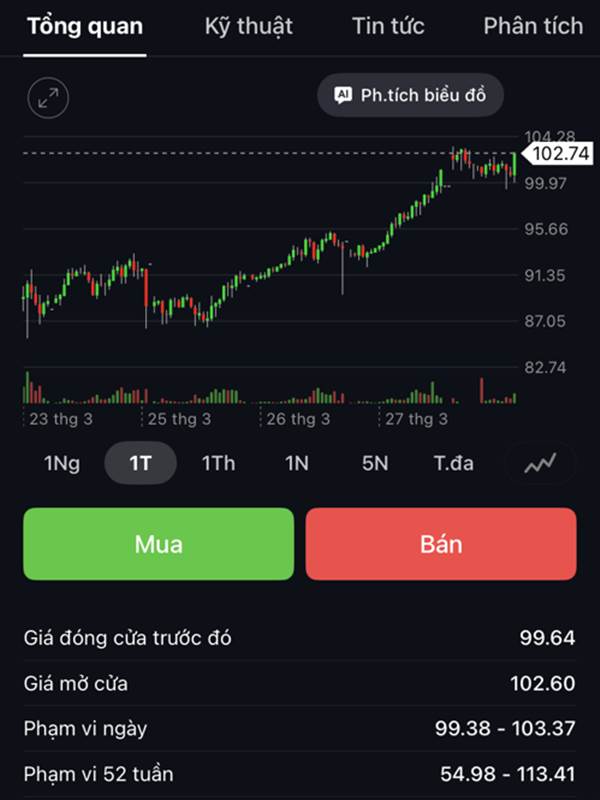Image resolution: width=600 pixels, height=800 pixels.
Task: Switch chart to 1Th range
Action: (218, 463)
